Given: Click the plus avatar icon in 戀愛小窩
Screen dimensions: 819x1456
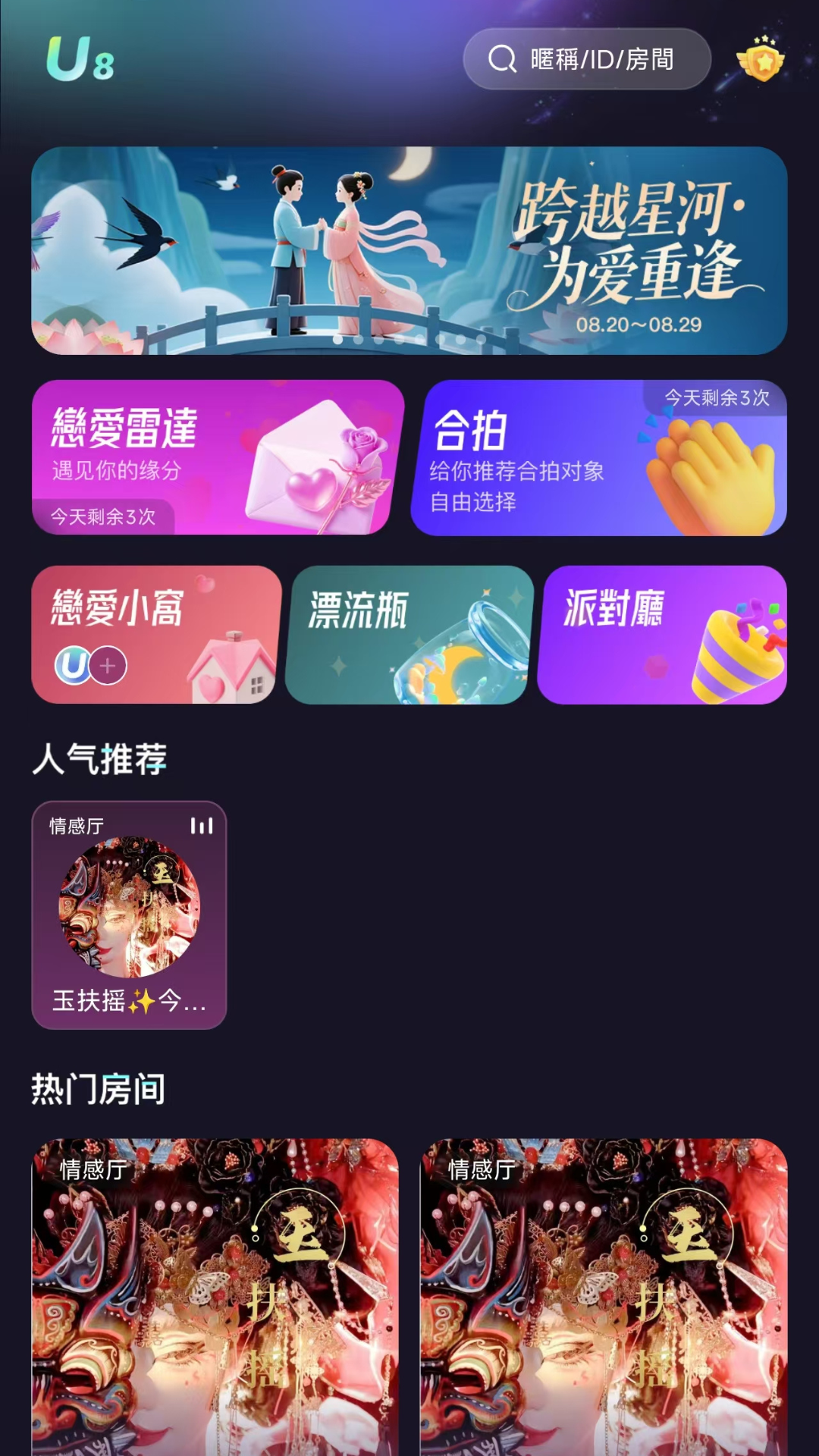Looking at the screenshot, I should point(108,666).
